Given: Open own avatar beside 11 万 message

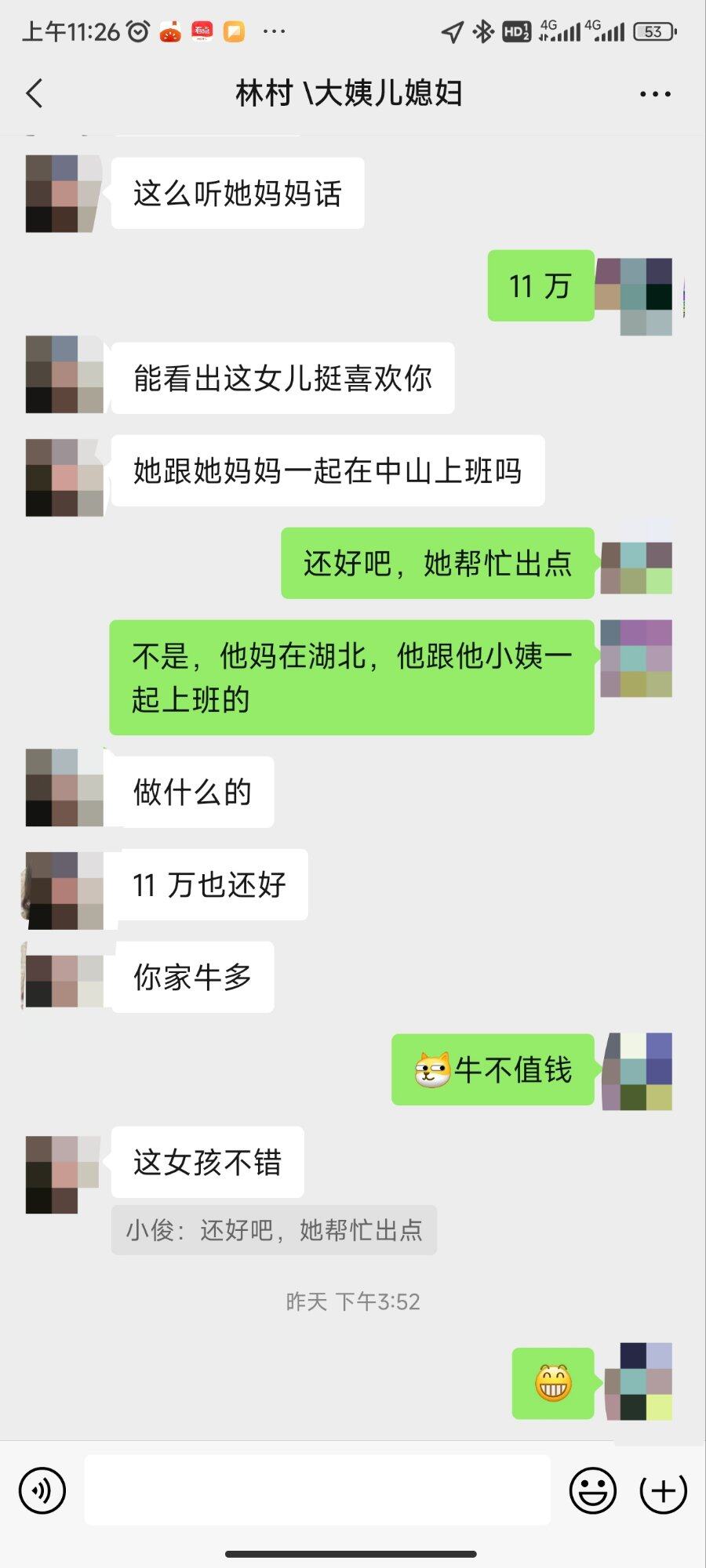Looking at the screenshot, I should 635,296.
